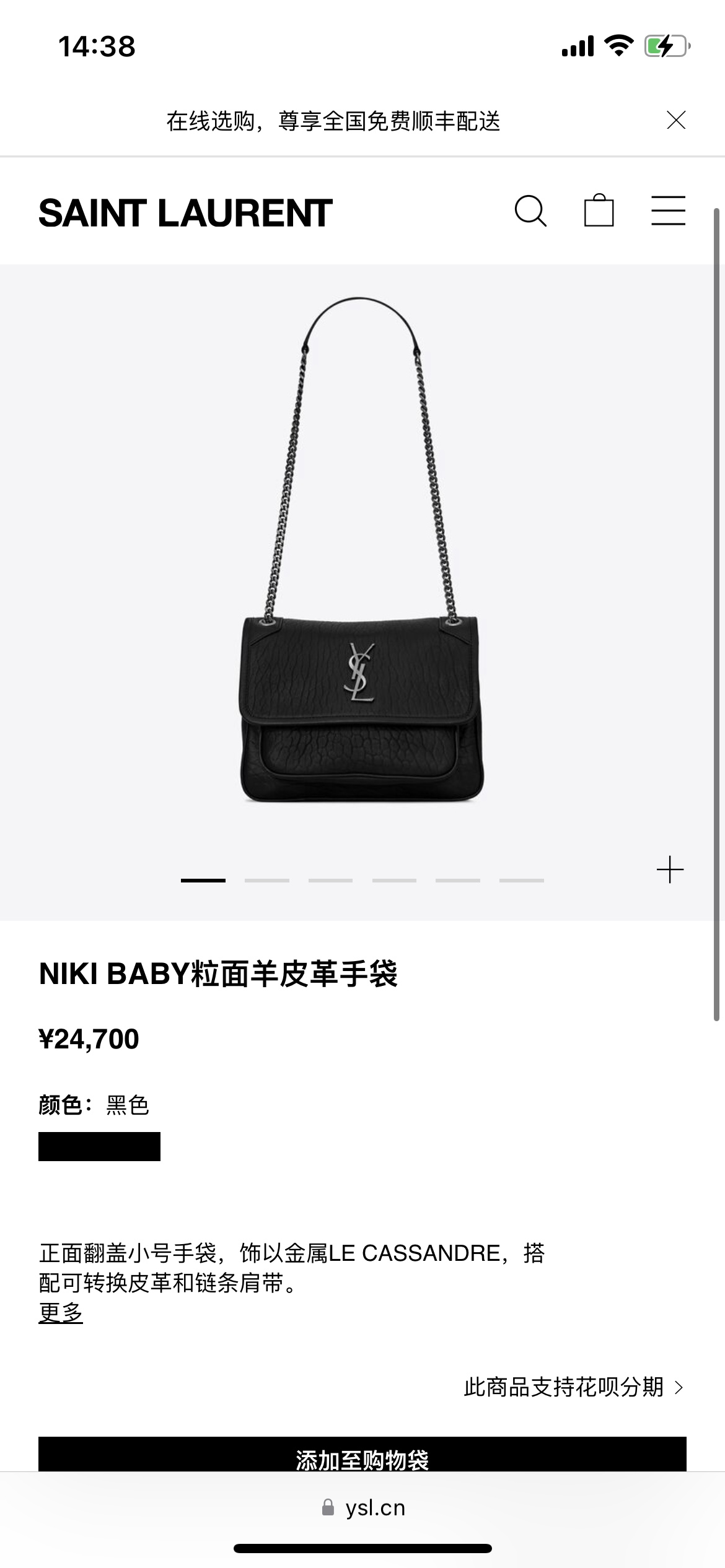Open the search magnifier icon

pos(530,212)
